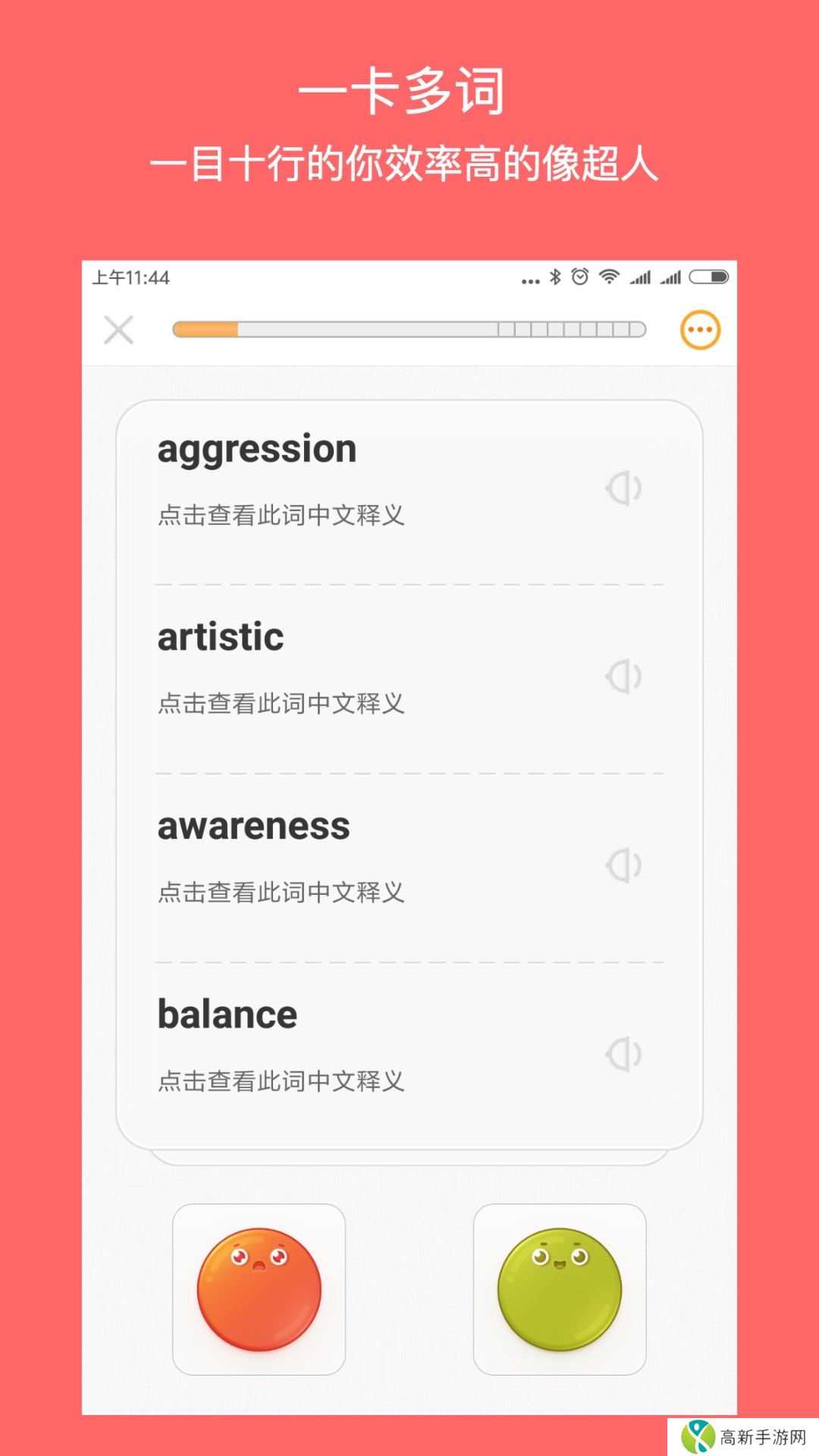Close the learning session with the X

point(119,329)
